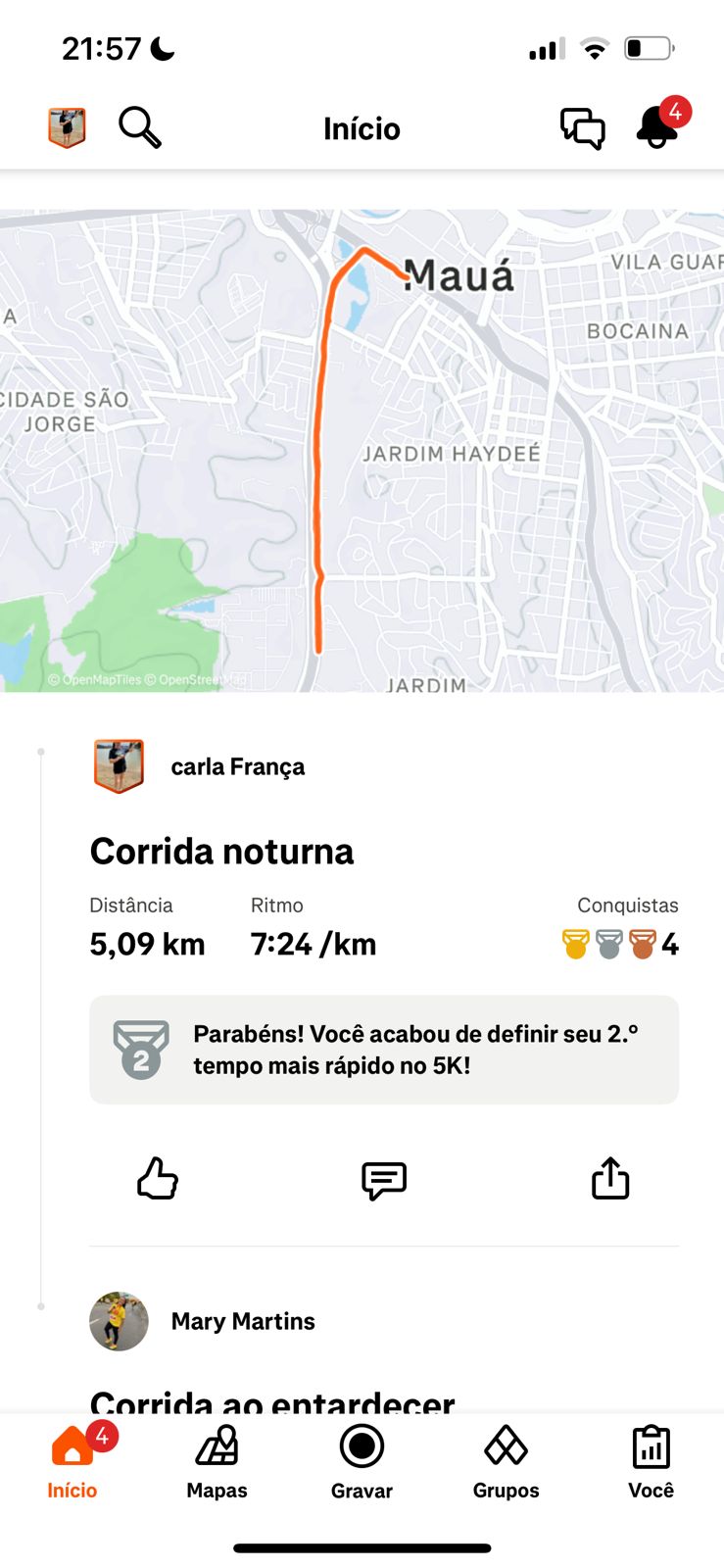Open carla França's profile

point(236,766)
